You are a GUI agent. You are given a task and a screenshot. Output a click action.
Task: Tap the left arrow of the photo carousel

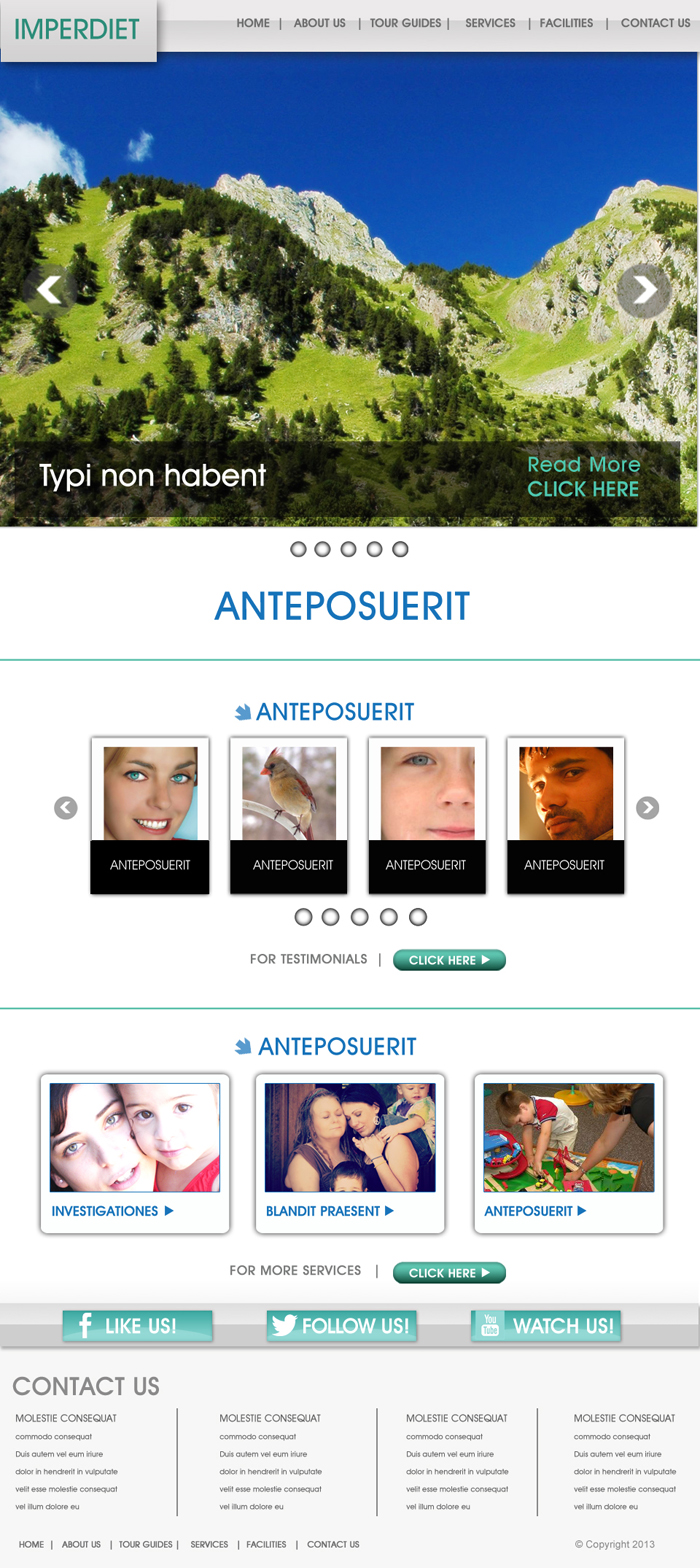click(x=66, y=808)
